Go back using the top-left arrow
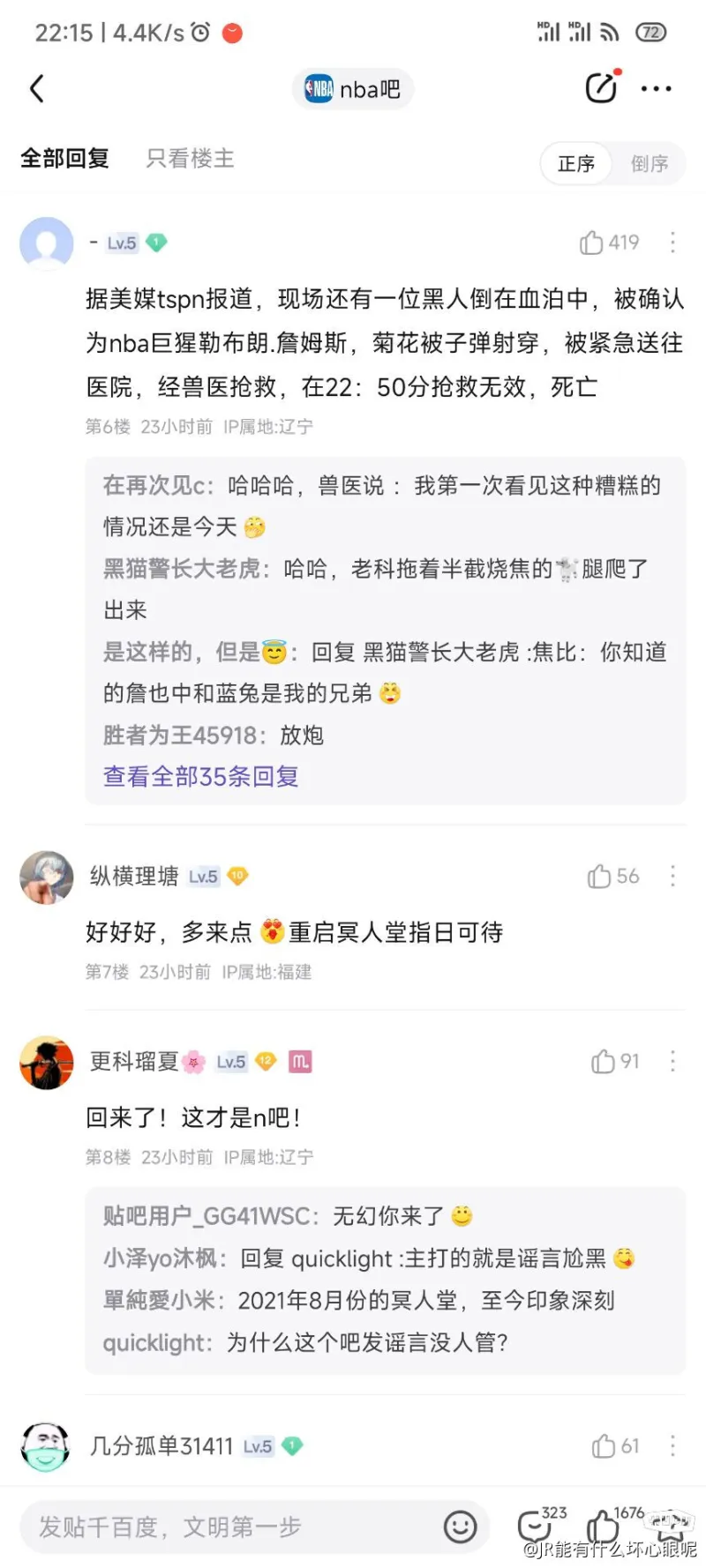 click(37, 89)
